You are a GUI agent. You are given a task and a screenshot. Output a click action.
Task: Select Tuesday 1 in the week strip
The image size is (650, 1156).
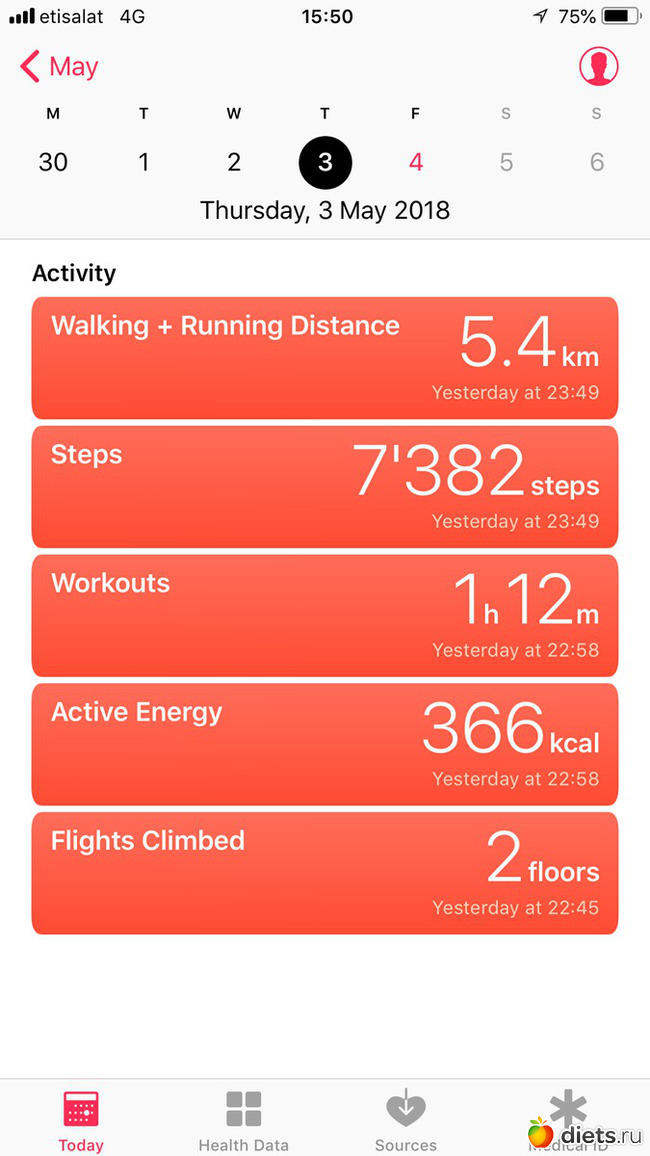click(143, 161)
